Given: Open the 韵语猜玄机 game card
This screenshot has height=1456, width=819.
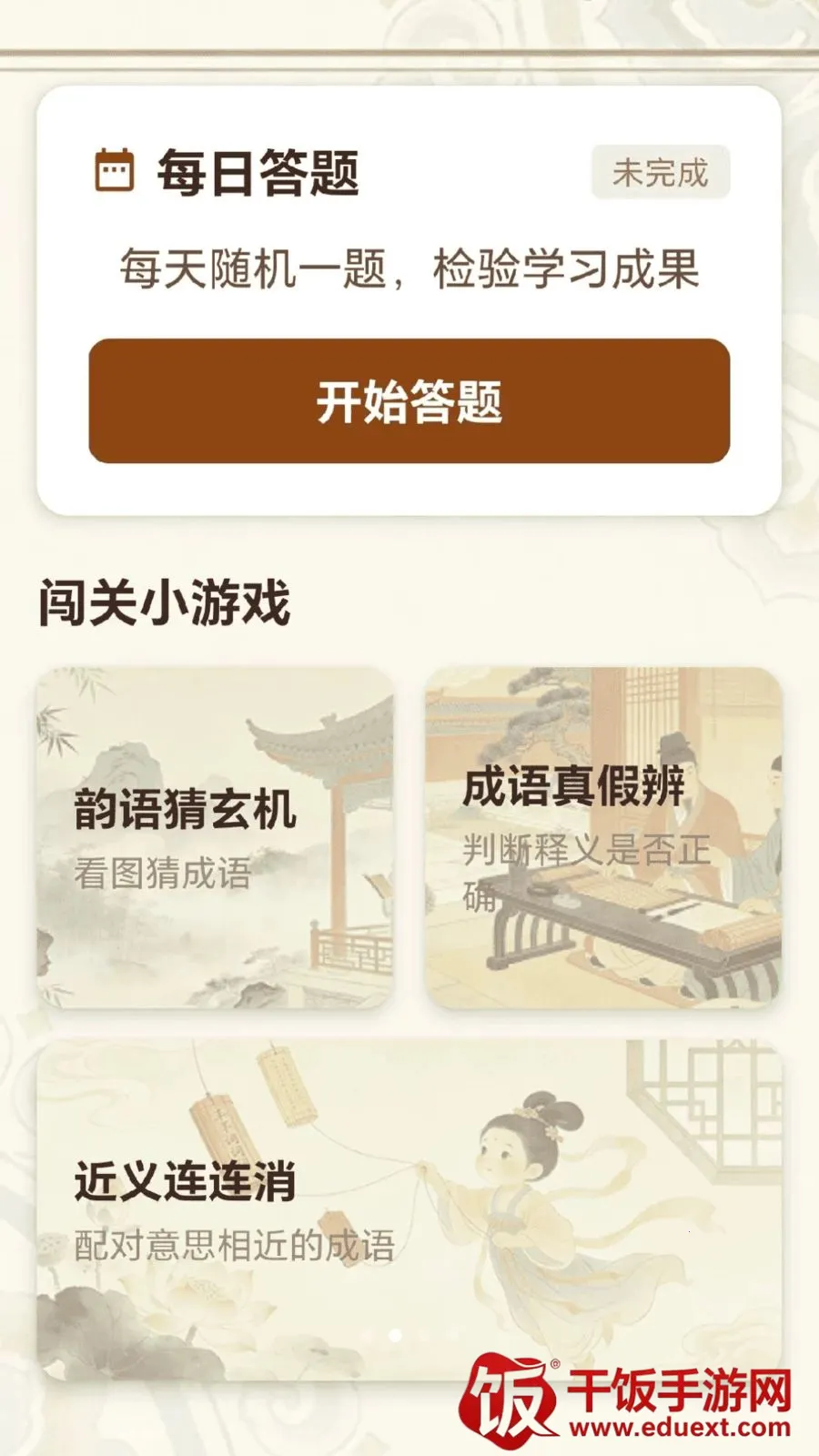Looking at the screenshot, I should coord(215,837).
